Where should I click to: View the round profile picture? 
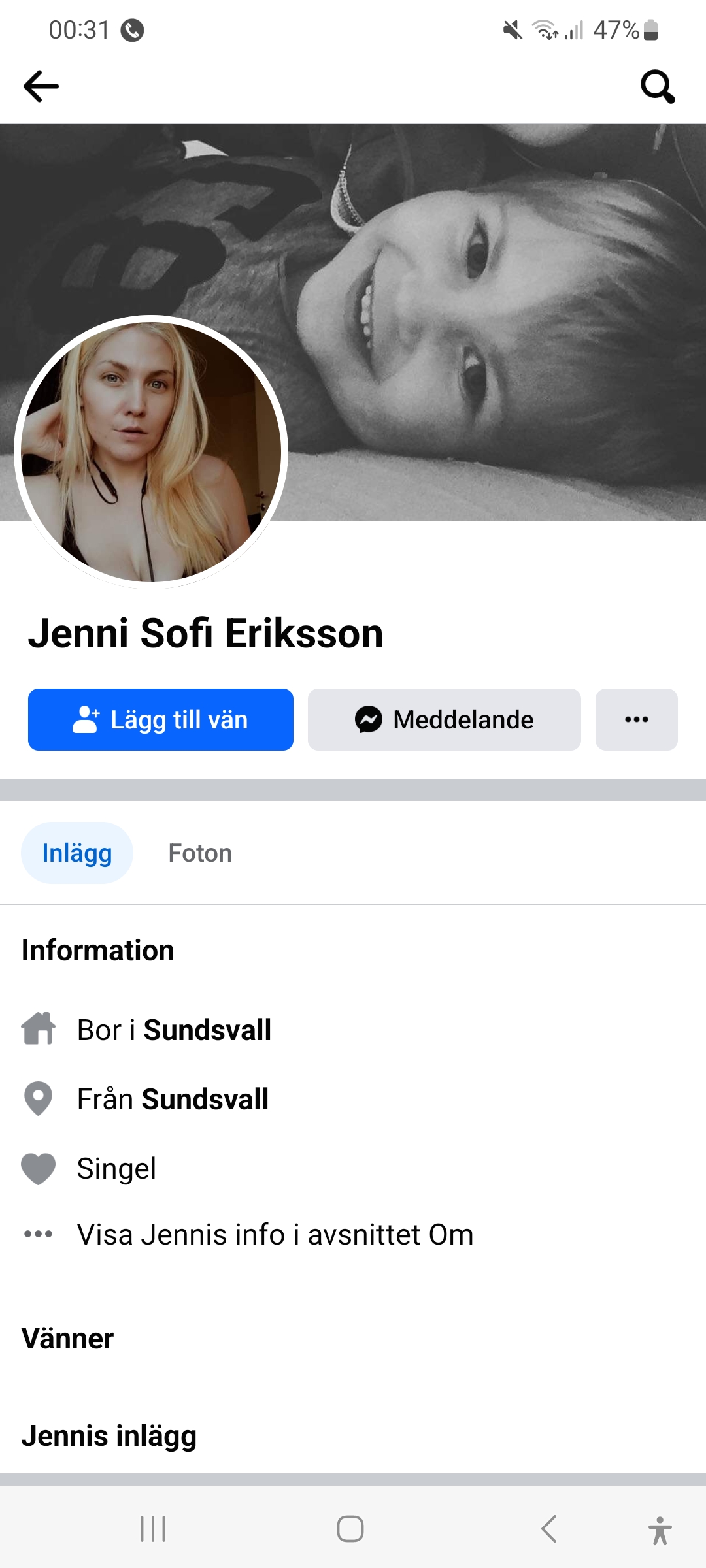point(151,452)
